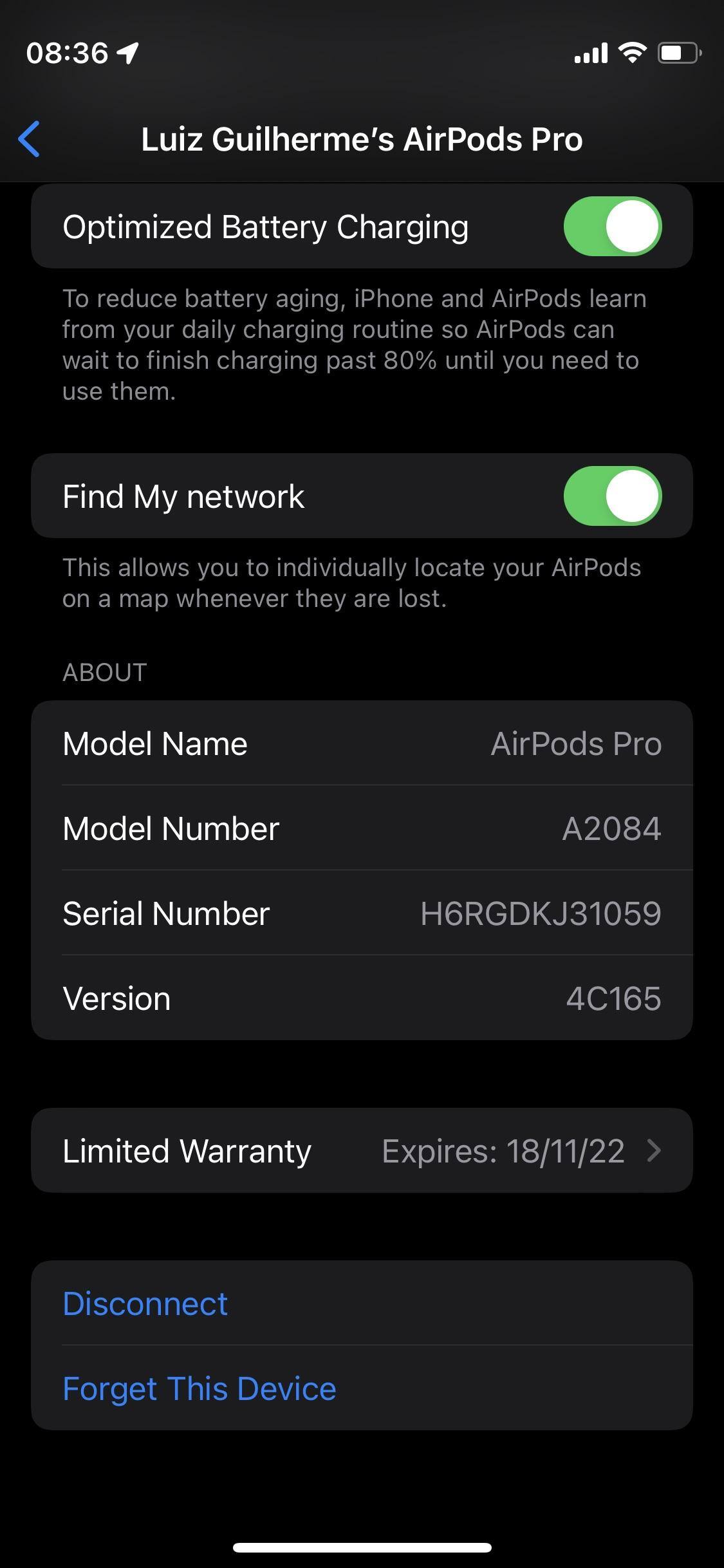Disable the Find My network switch
This screenshot has width=724, height=1568.
(x=612, y=496)
